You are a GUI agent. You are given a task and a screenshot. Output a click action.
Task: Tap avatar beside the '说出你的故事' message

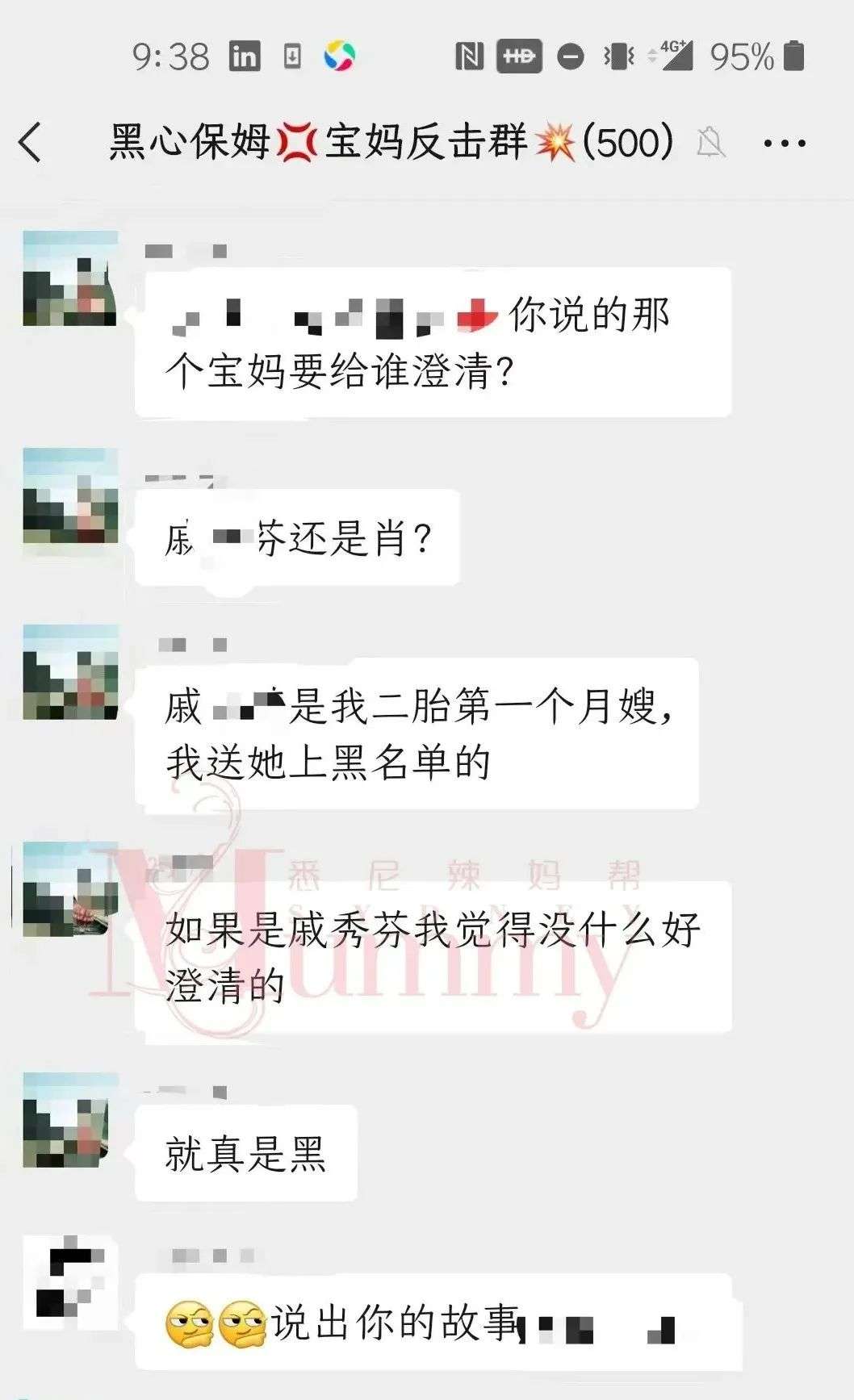click(x=70, y=1282)
